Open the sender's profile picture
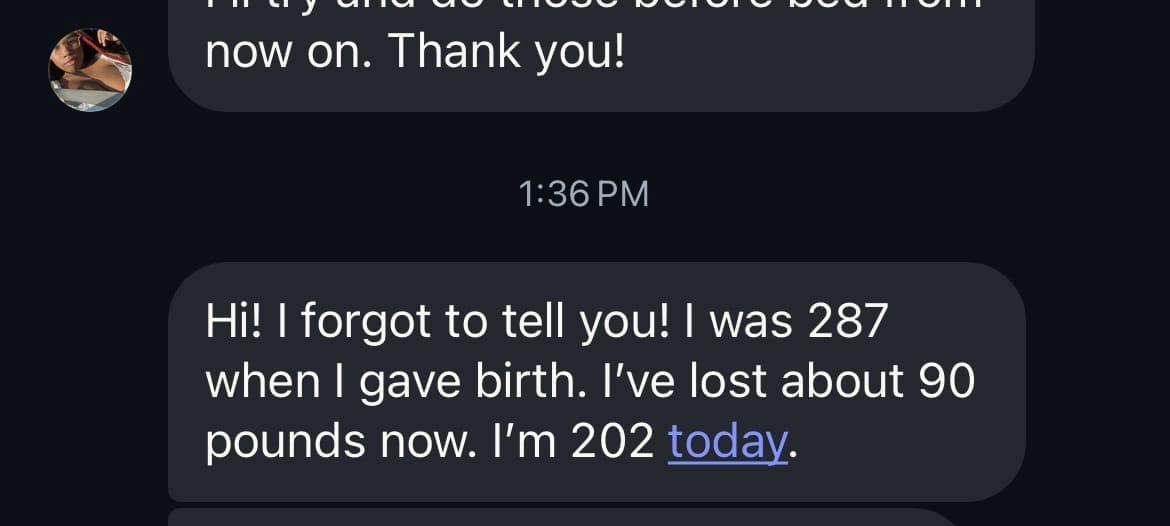Screen dimensions: 1170x526 click(90, 70)
